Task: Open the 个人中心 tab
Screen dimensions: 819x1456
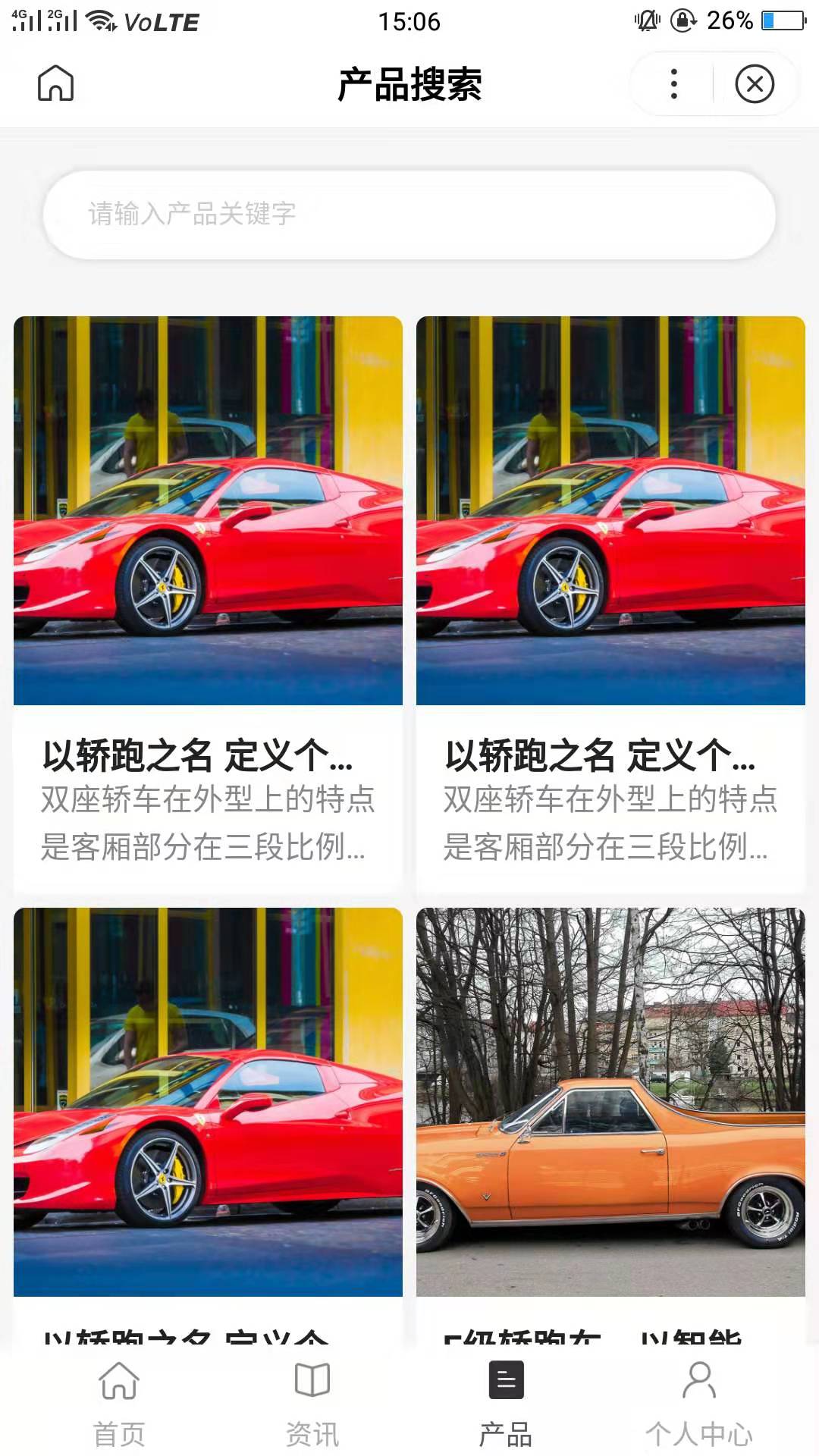Action: 698,1403
